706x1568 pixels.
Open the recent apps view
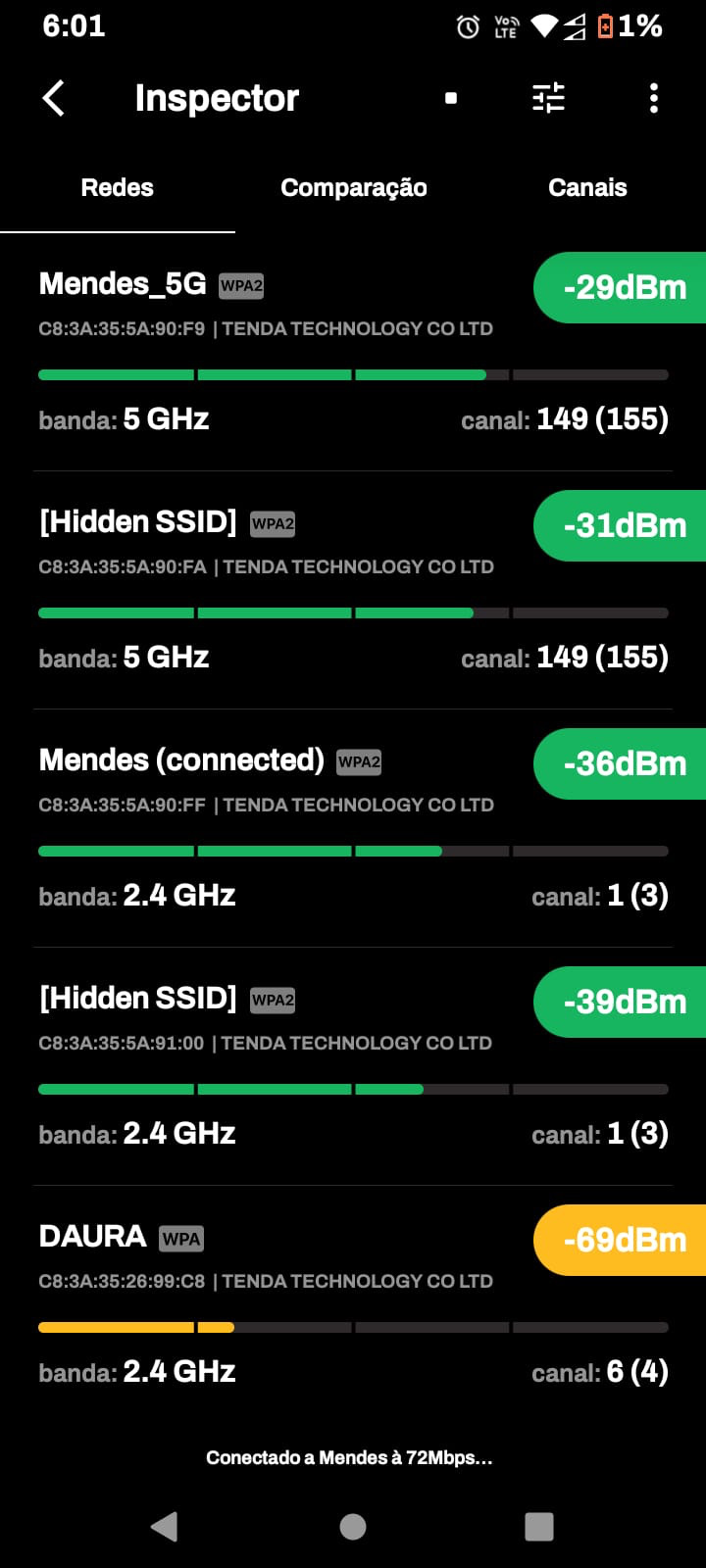pyautogui.click(x=539, y=1526)
